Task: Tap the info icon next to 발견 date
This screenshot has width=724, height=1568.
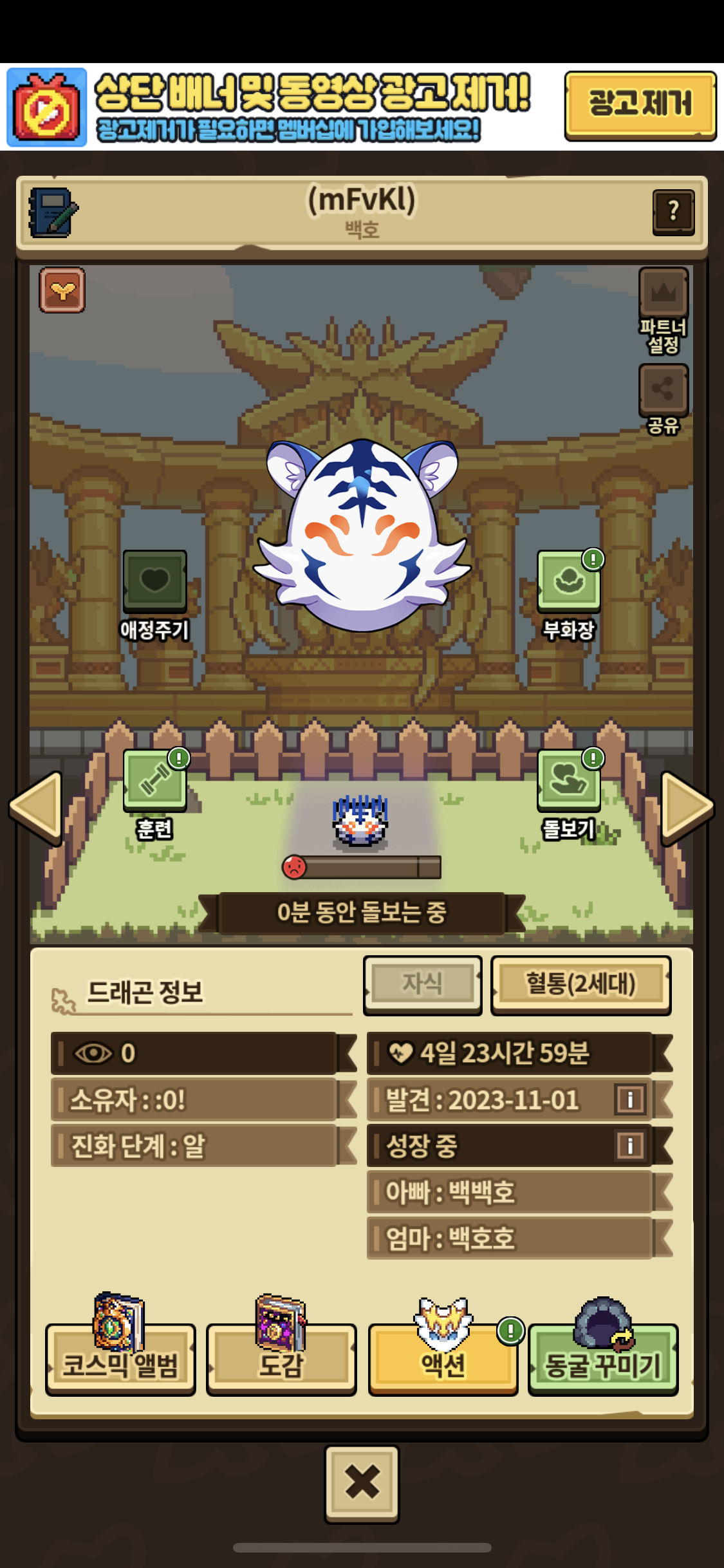Action: tap(630, 1099)
